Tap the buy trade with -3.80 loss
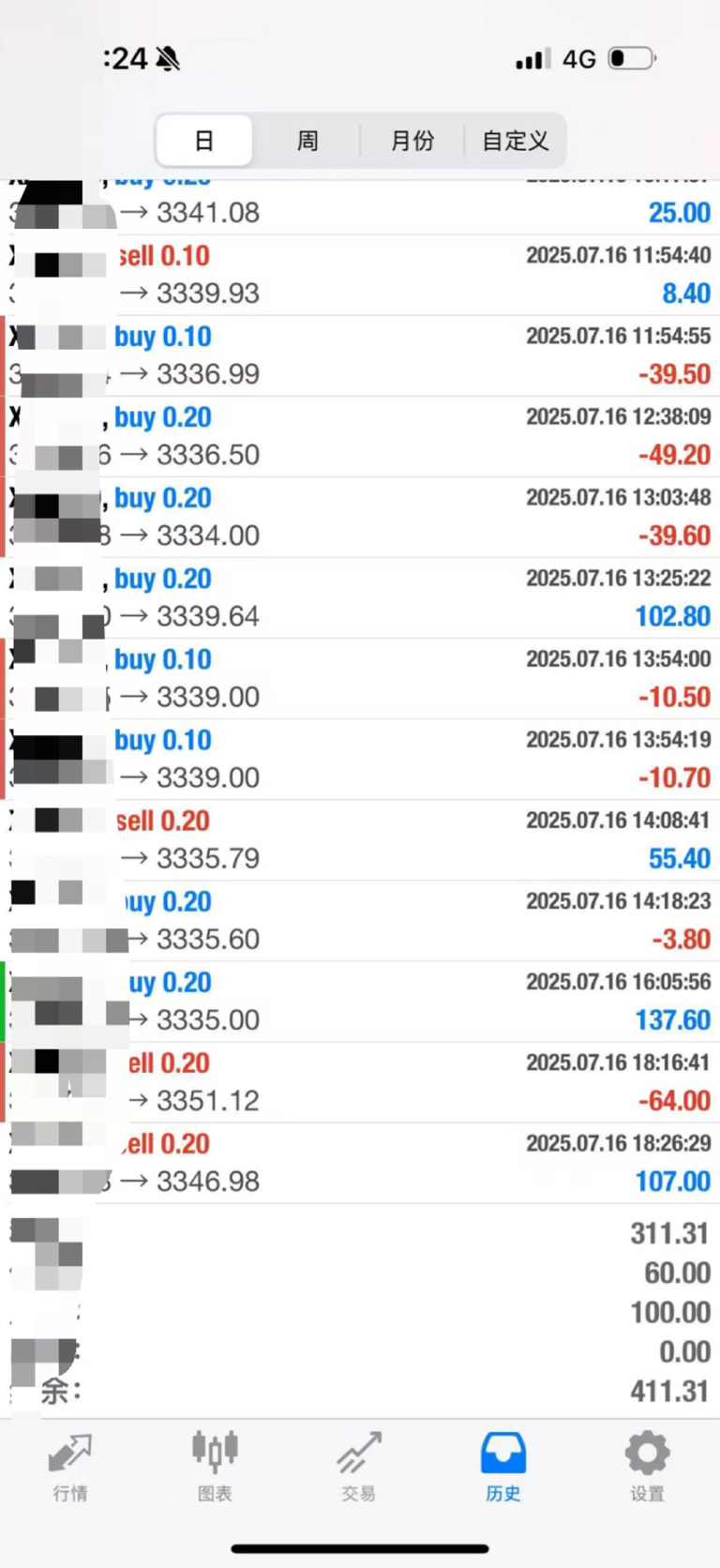The width and height of the screenshot is (720, 1568). (360, 920)
